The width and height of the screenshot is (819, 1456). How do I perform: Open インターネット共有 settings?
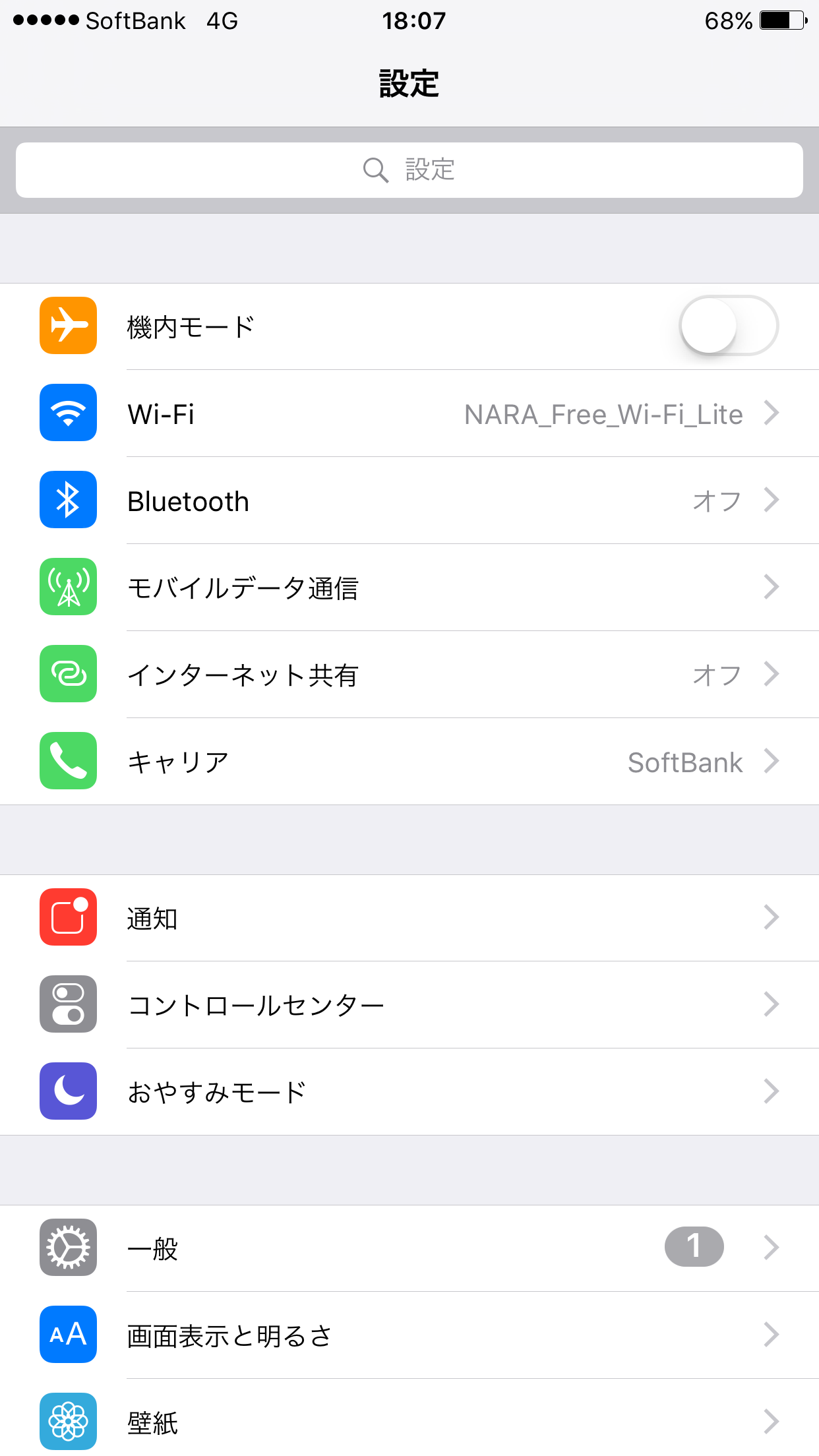click(x=409, y=675)
